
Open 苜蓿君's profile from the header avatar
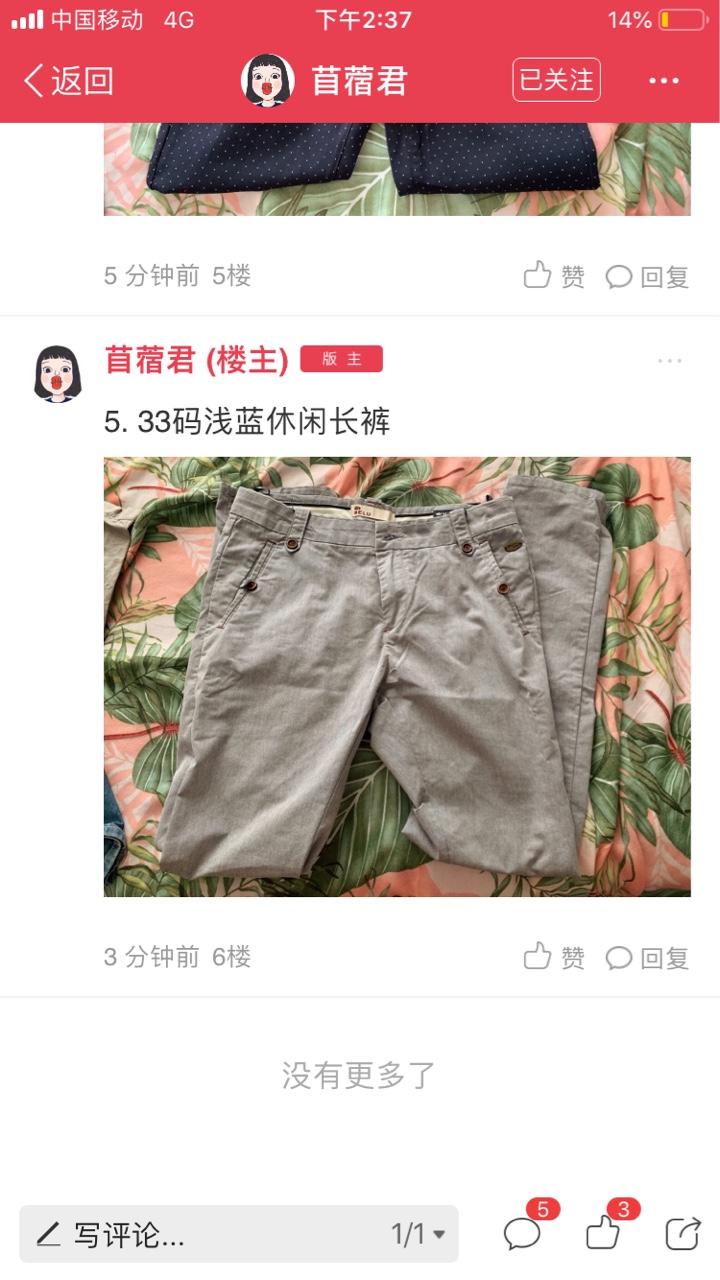click(x=268, y=81)
